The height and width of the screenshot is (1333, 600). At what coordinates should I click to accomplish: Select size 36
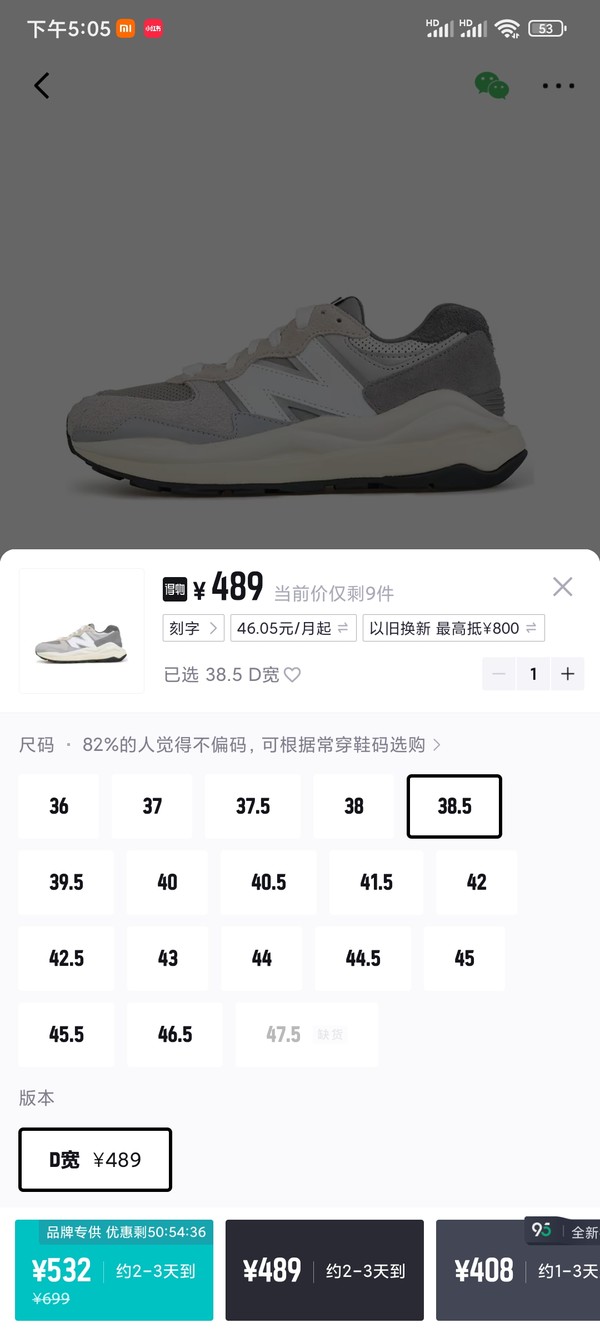tap(59, 806)
